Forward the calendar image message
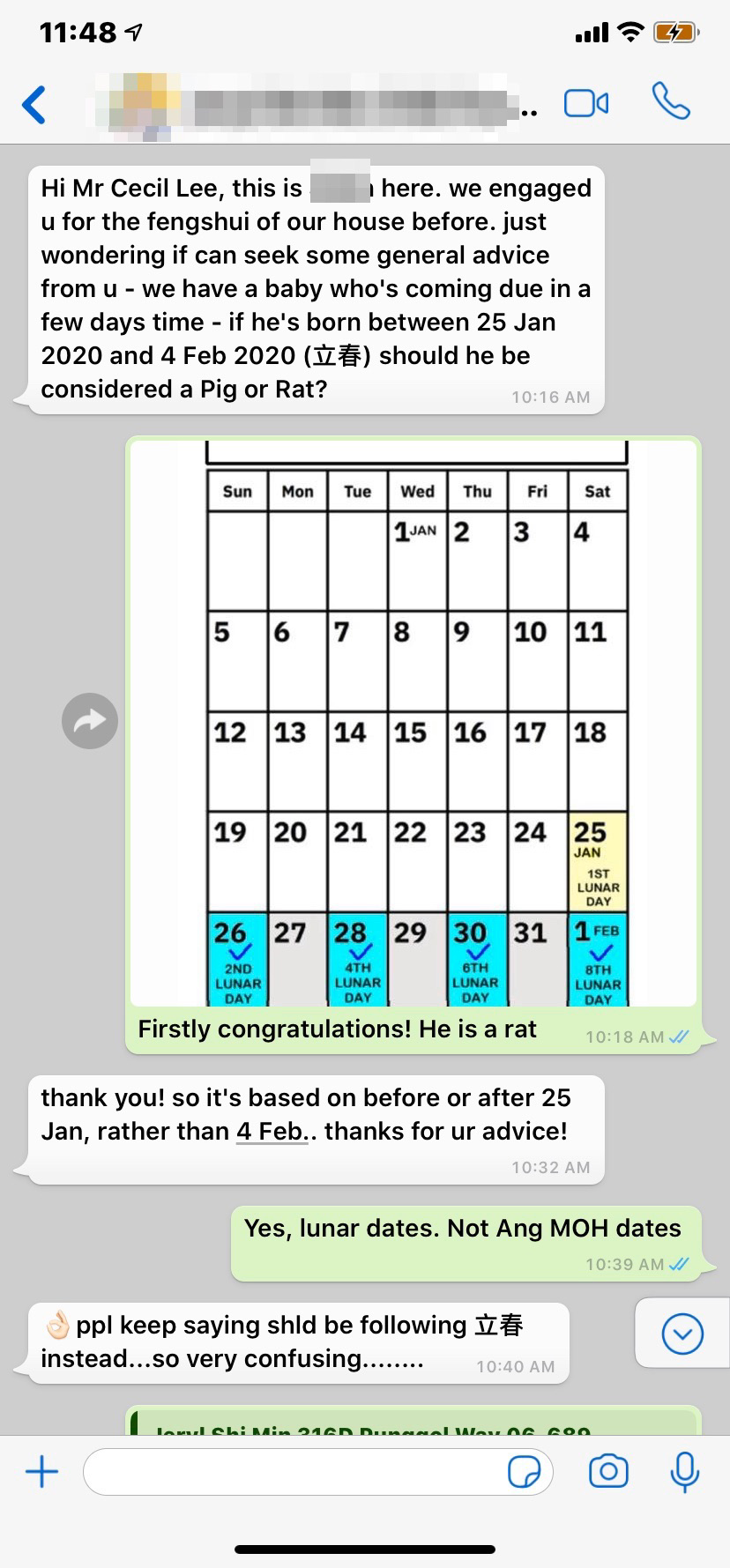This screenshot has height=1568, width=730. click(90, 721)
